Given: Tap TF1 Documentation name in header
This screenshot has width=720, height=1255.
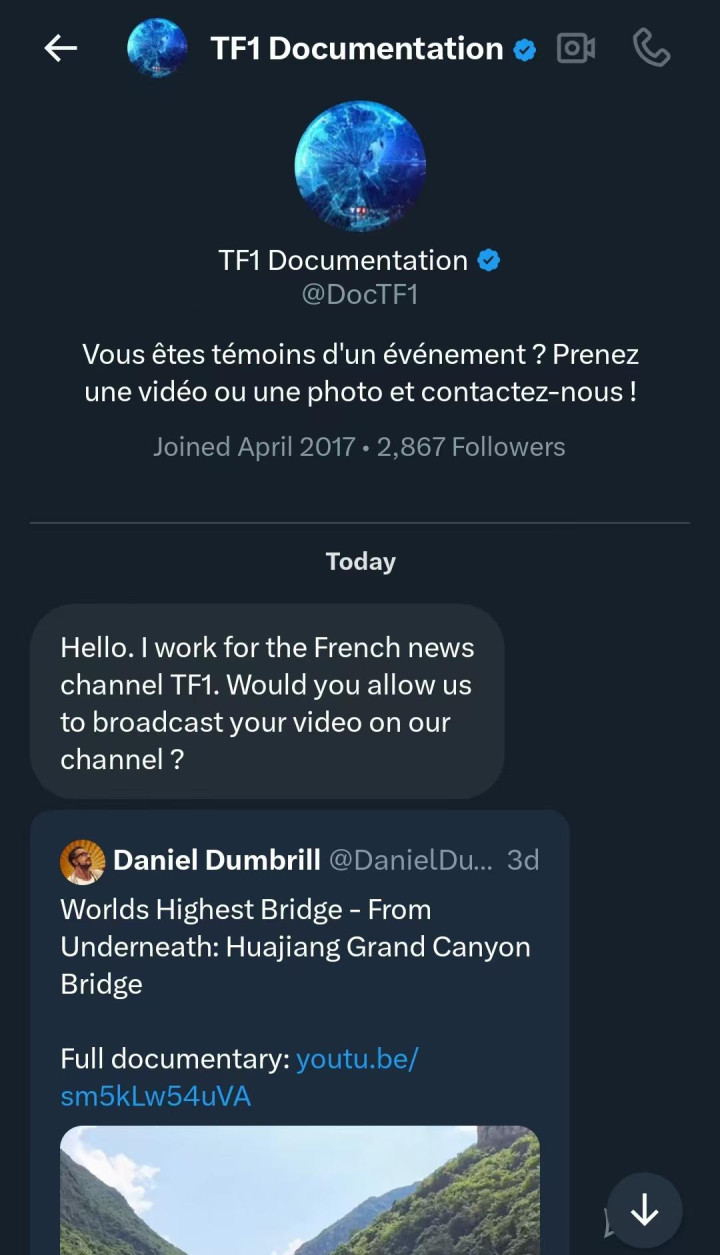Looking at the screenshot, I should tap(357, 48).
